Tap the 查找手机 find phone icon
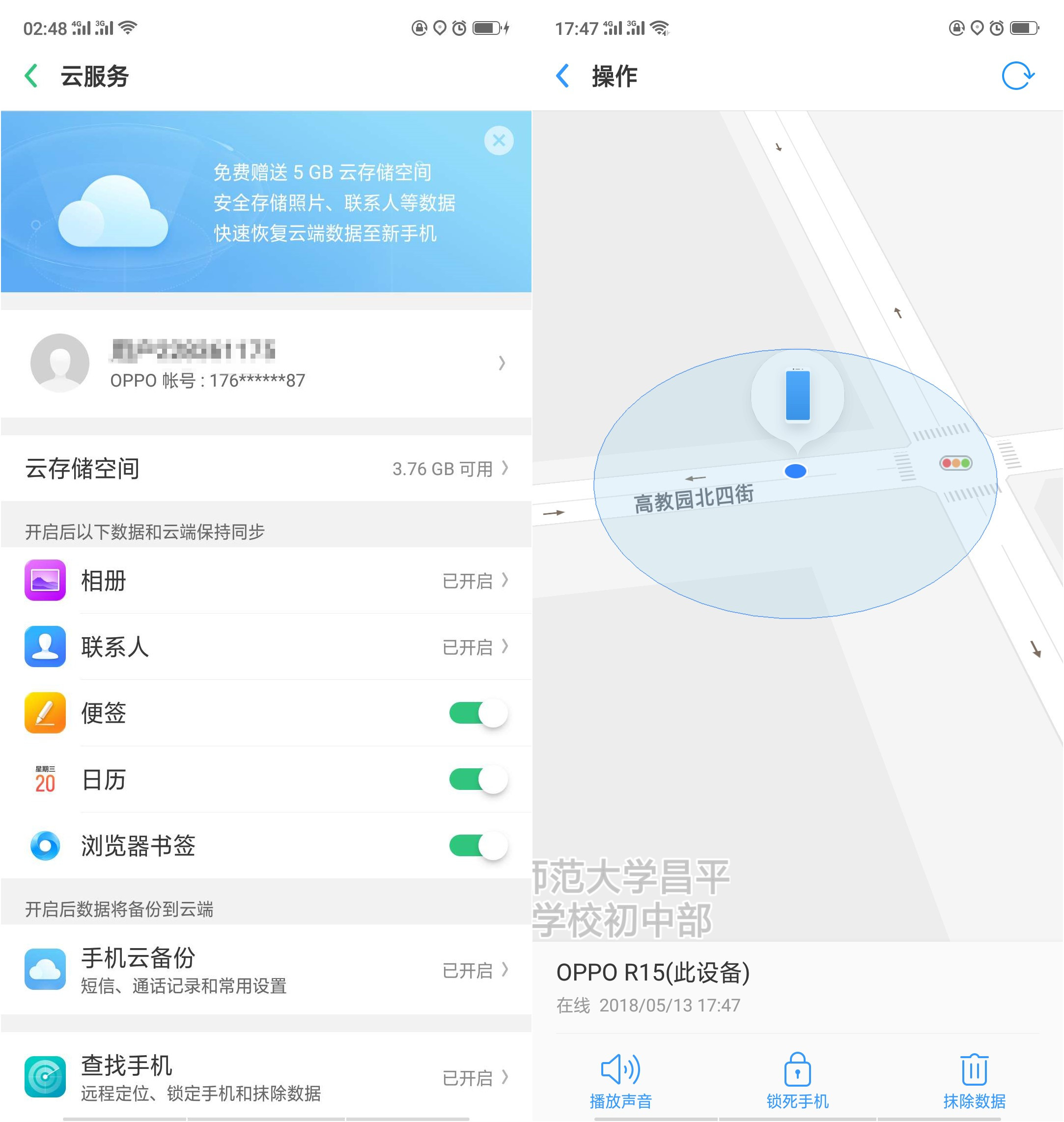 pyautogui.click(x=45, y=1076)
